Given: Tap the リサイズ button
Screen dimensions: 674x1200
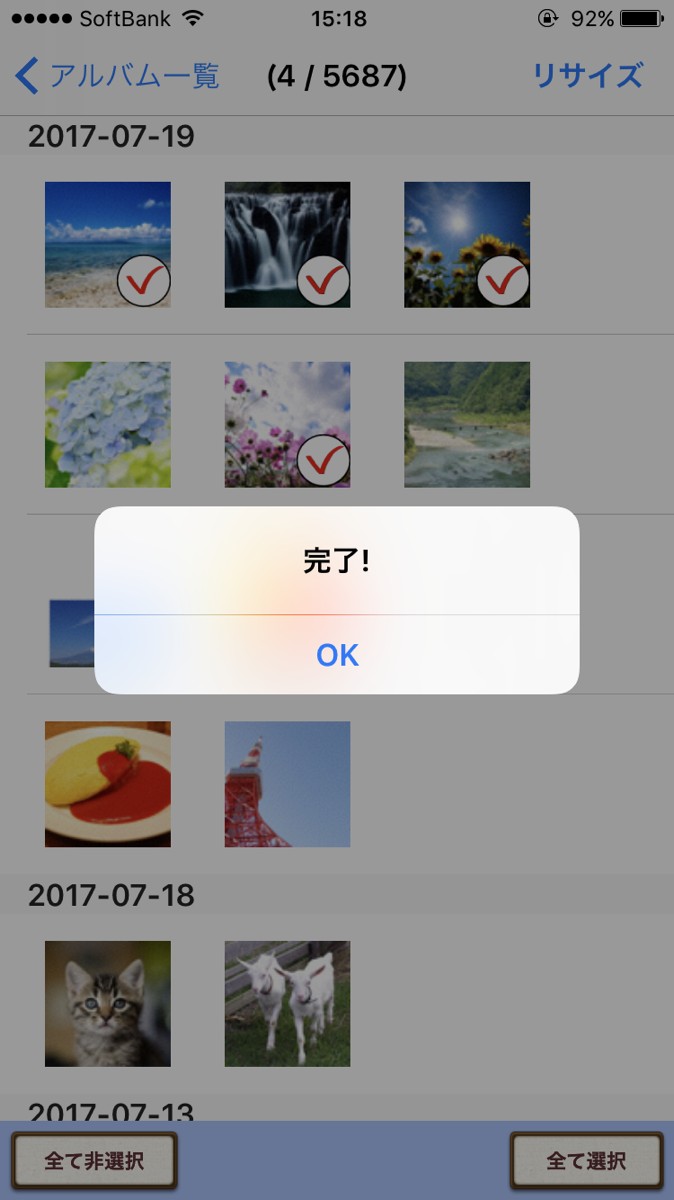Looking at the screenshot, I should pyautogui.click(x=587, y=76).
